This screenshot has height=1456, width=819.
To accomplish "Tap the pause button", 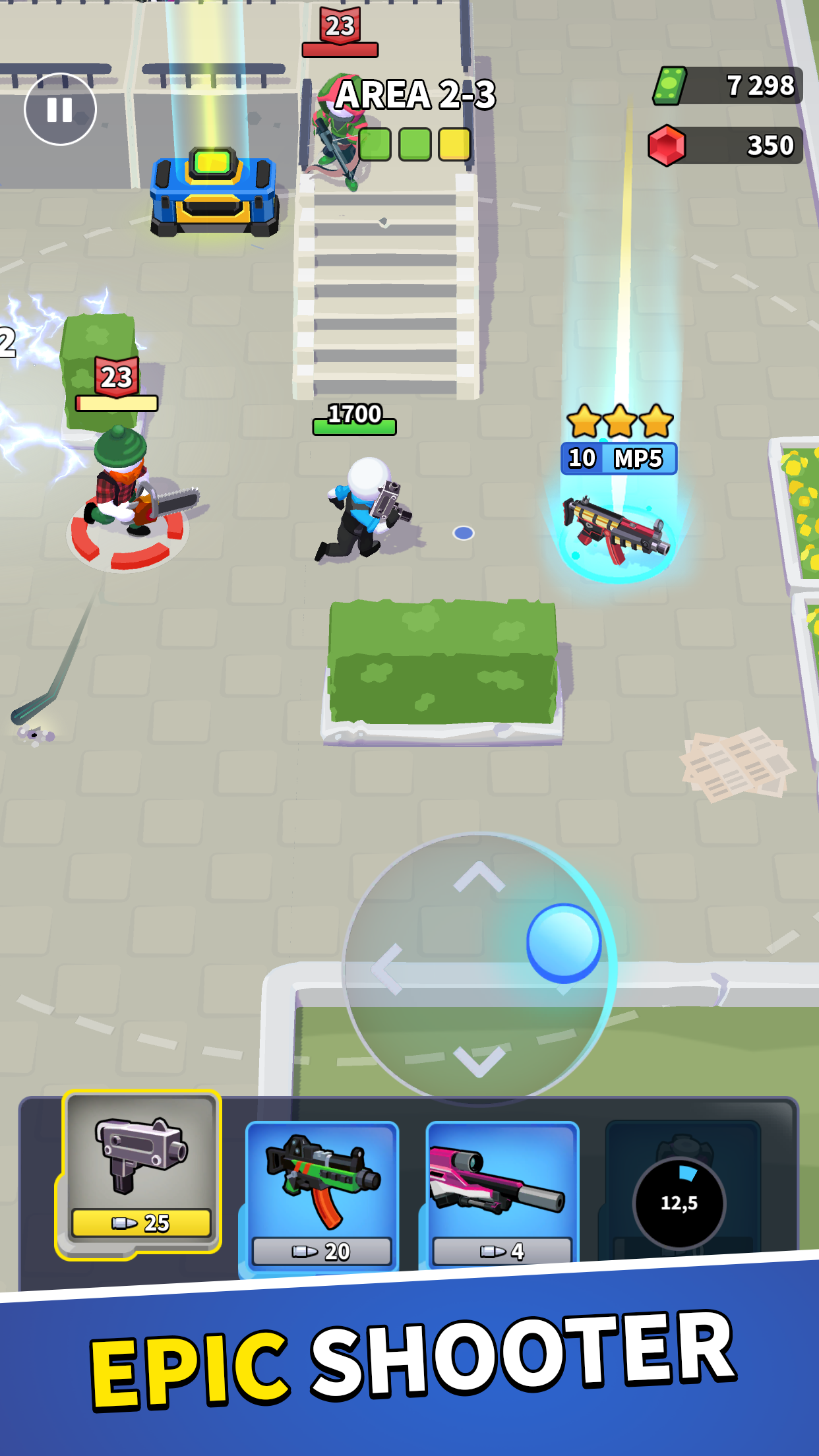I will pos(60,107).
